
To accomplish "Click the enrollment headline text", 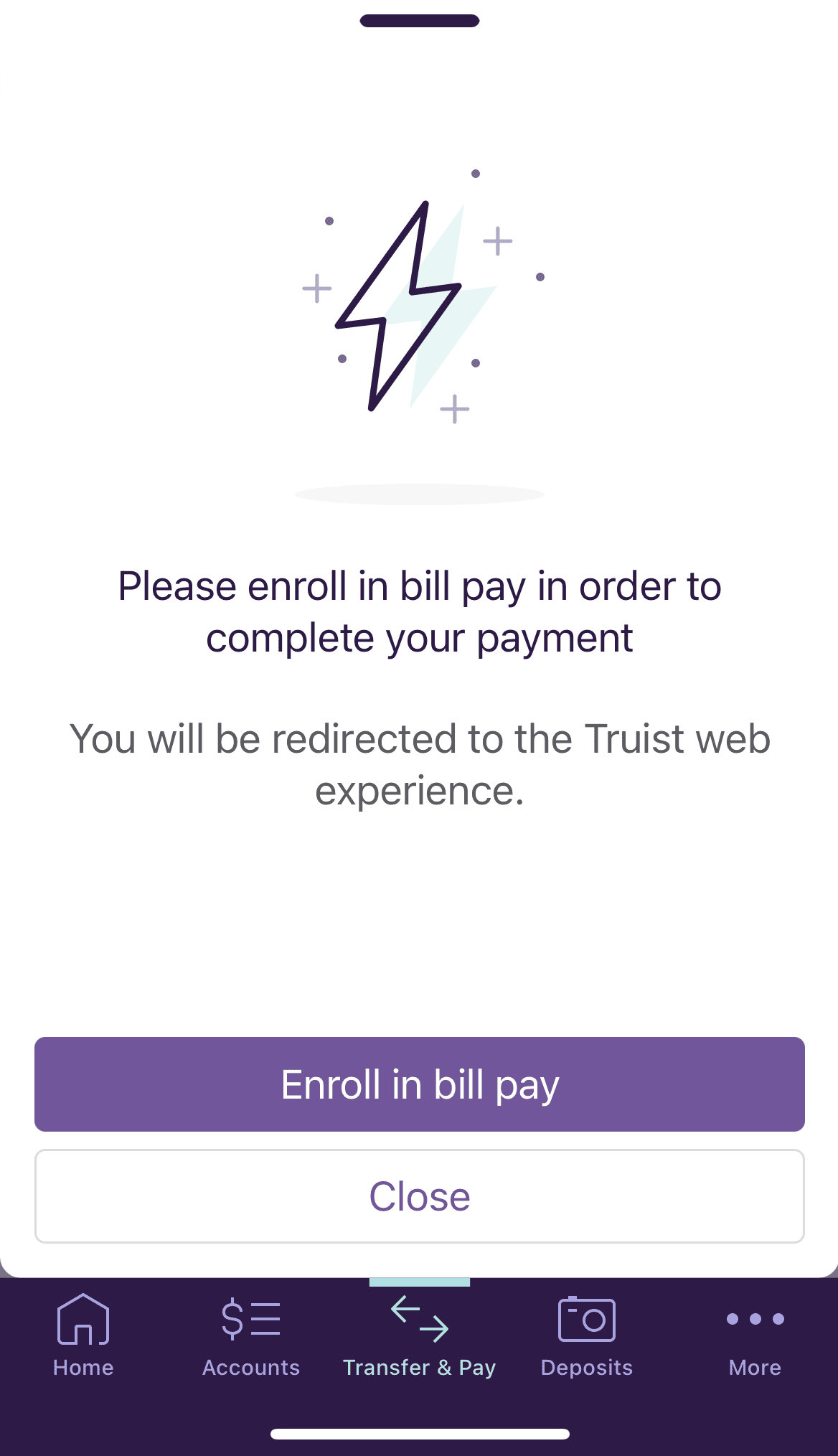I will tap(419, 610).
